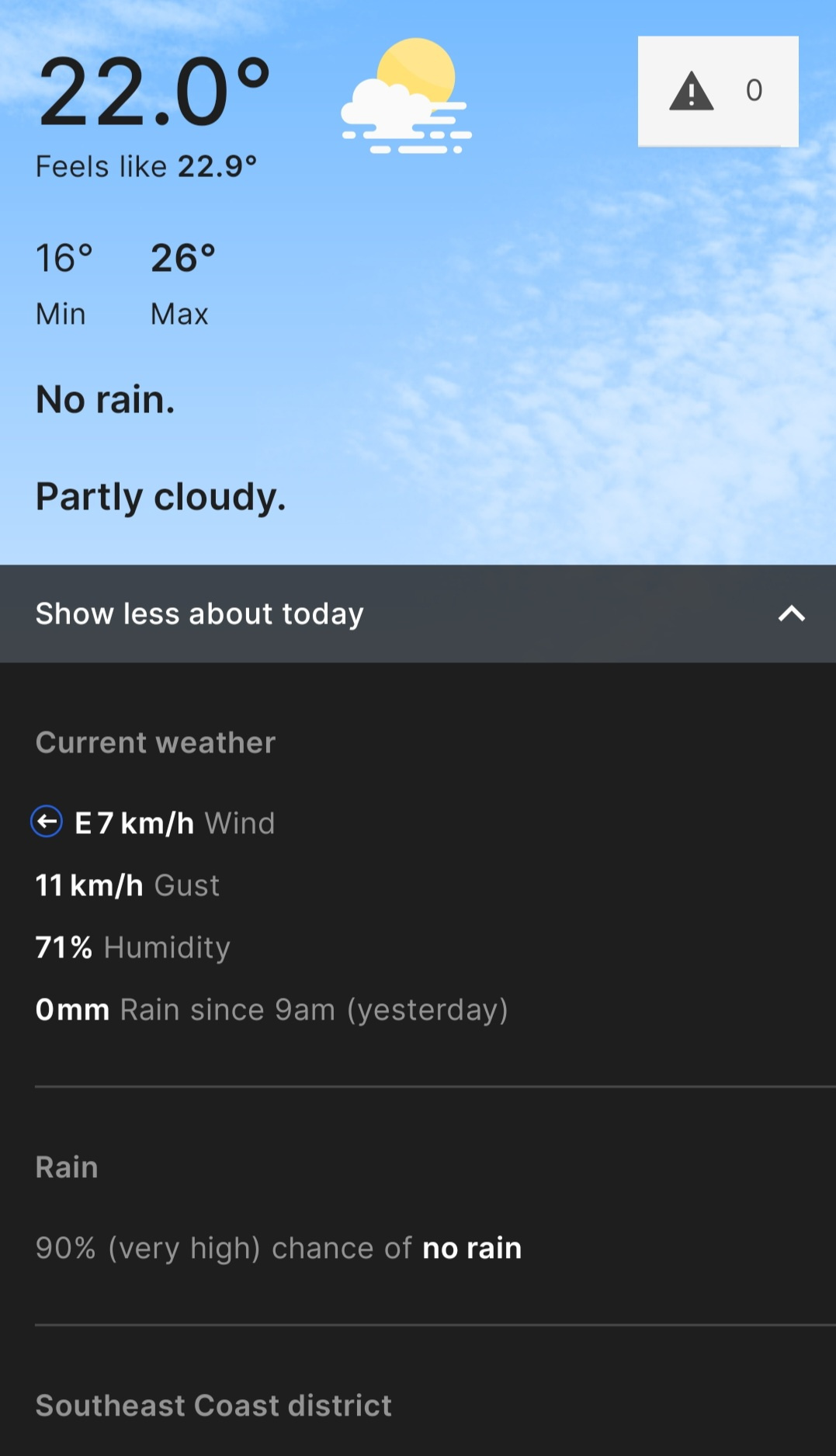Screen dimensions: 836x1456
Task: Click the Show less about today label
Action: (x=199, y=613)
